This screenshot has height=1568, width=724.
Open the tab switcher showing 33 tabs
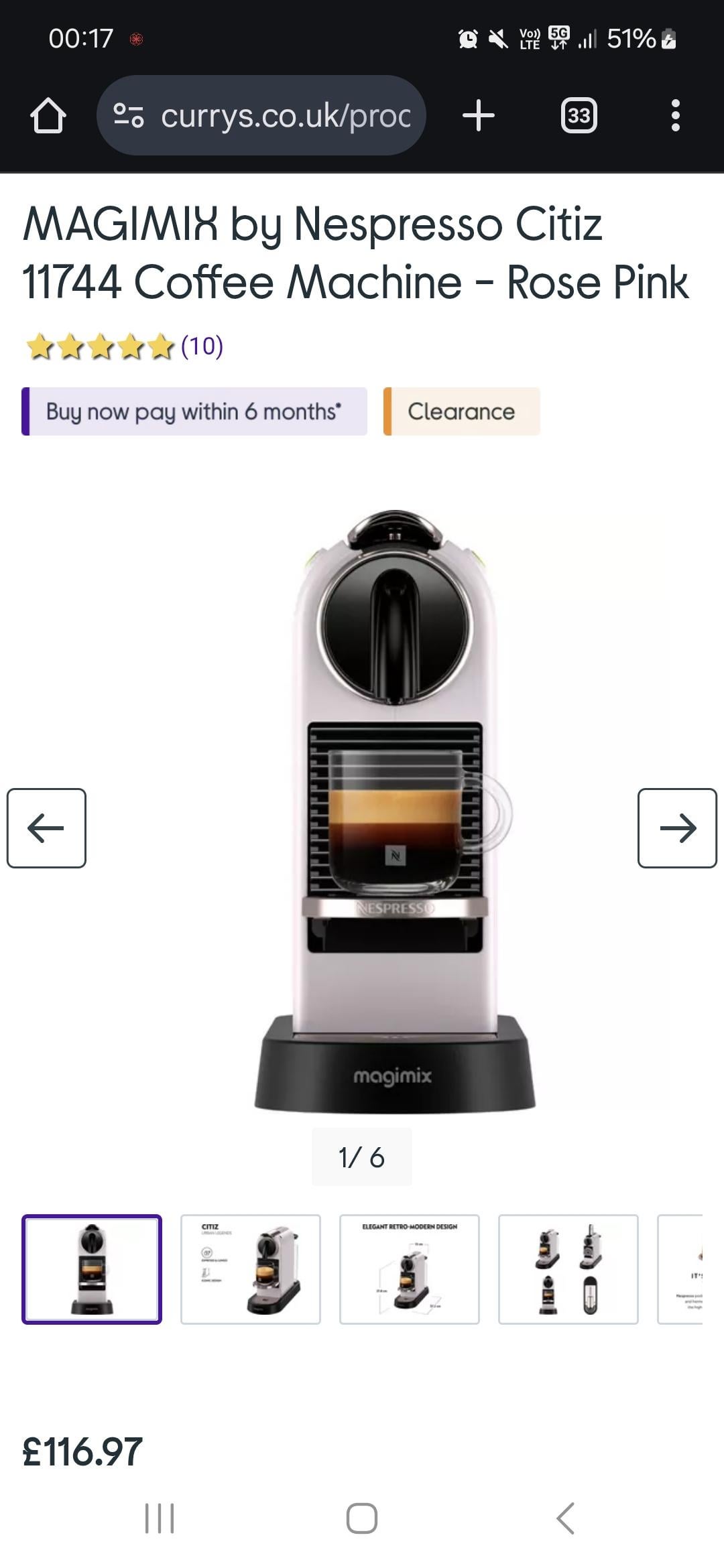click(x=579, y=116)
